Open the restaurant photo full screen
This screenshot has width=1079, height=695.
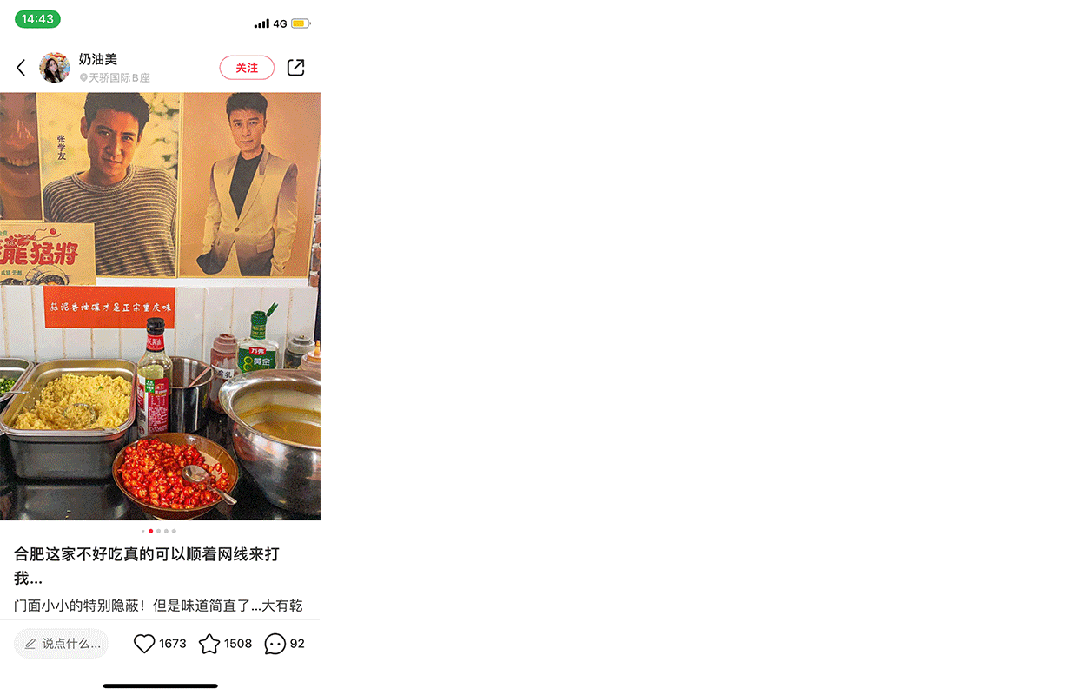tap(160, 305)
